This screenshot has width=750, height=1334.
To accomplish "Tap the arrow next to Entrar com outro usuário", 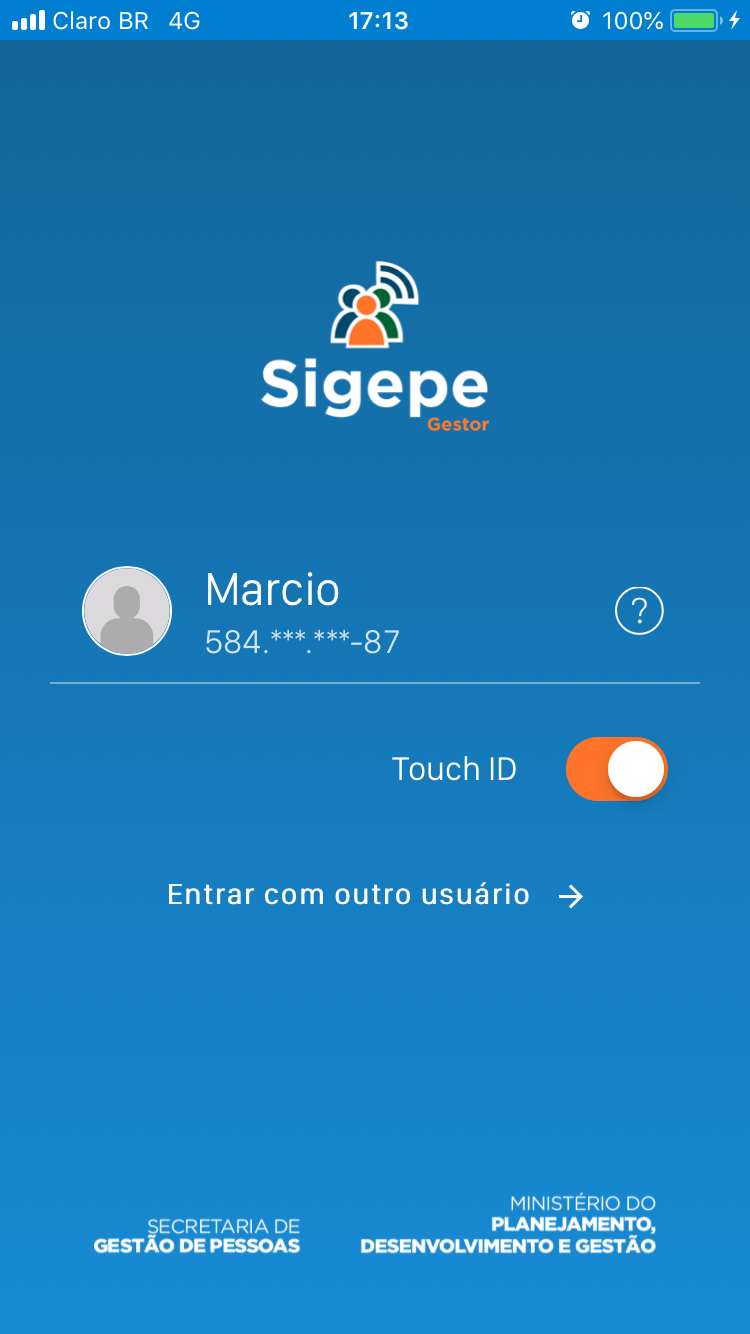I will [x=572, y=896].
